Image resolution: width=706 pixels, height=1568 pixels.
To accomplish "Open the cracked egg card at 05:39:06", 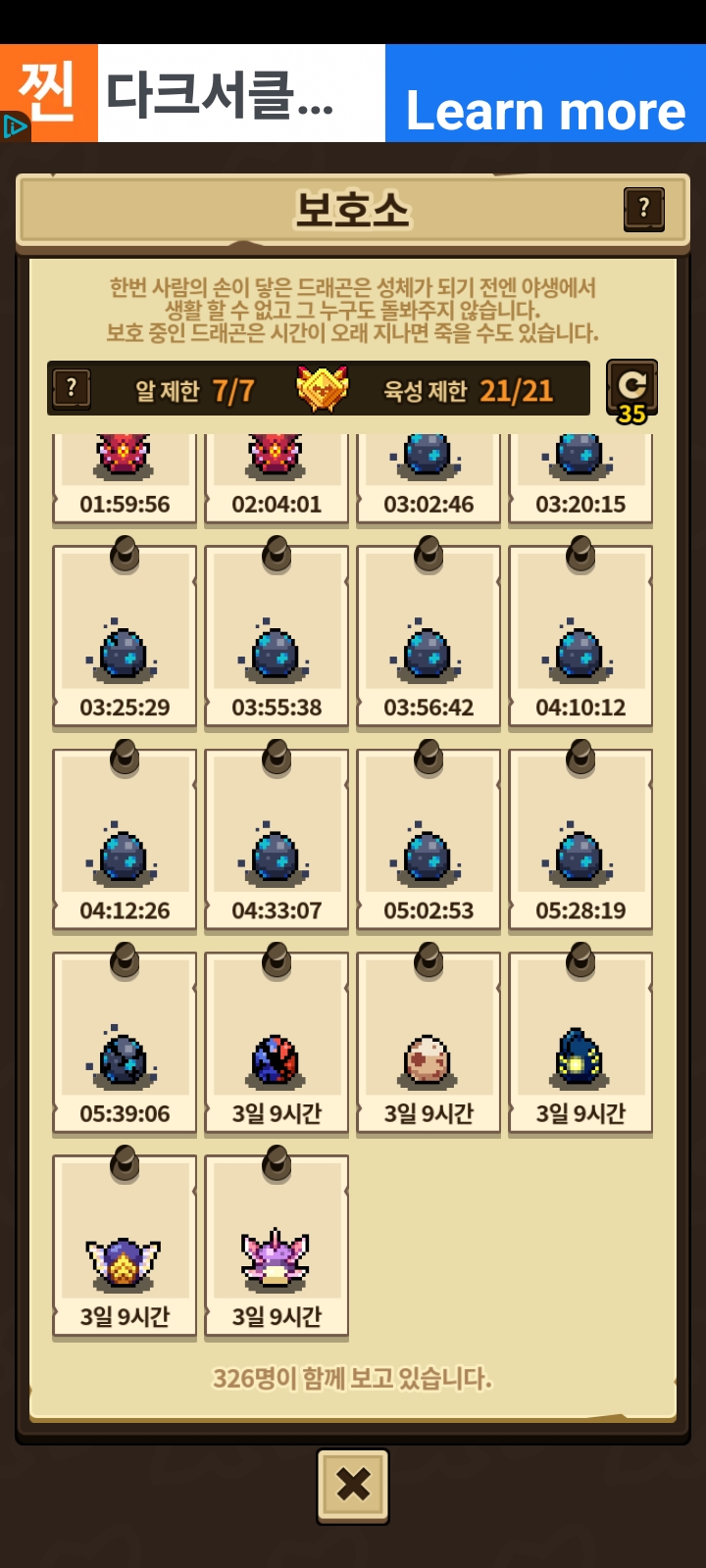I will coord(125,1043).
